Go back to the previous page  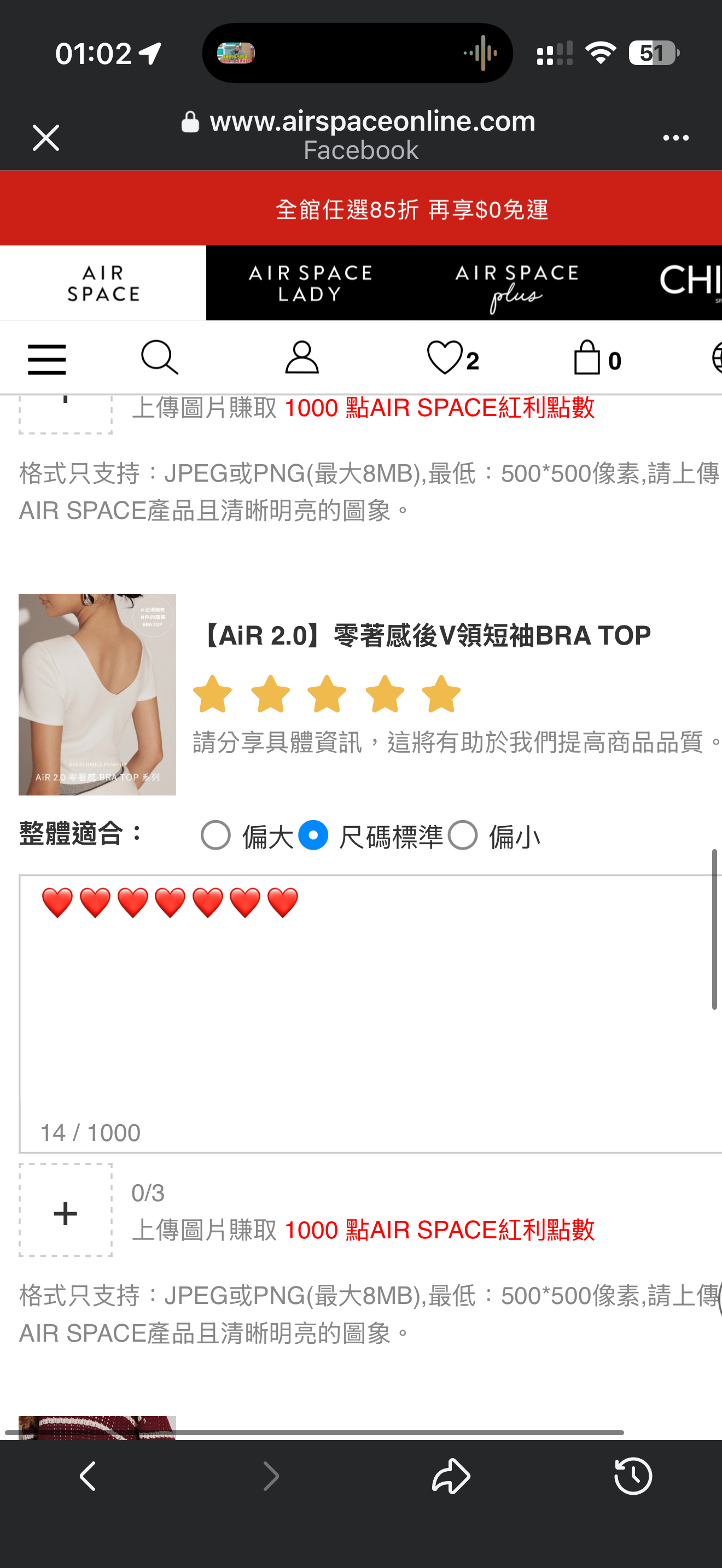(x=88, y=1476)
